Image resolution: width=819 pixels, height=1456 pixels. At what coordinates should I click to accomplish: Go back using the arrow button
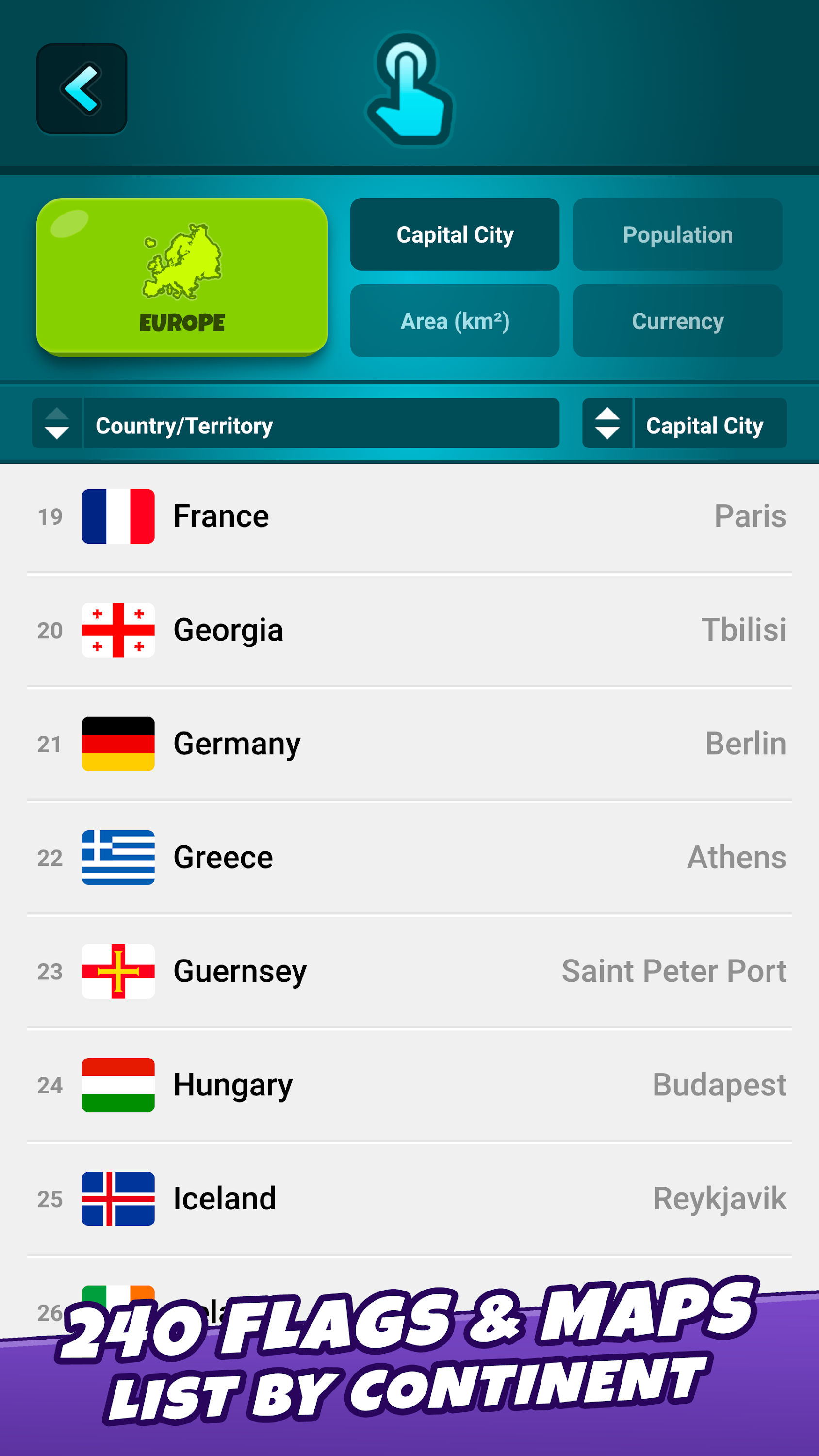click(82, 89)
